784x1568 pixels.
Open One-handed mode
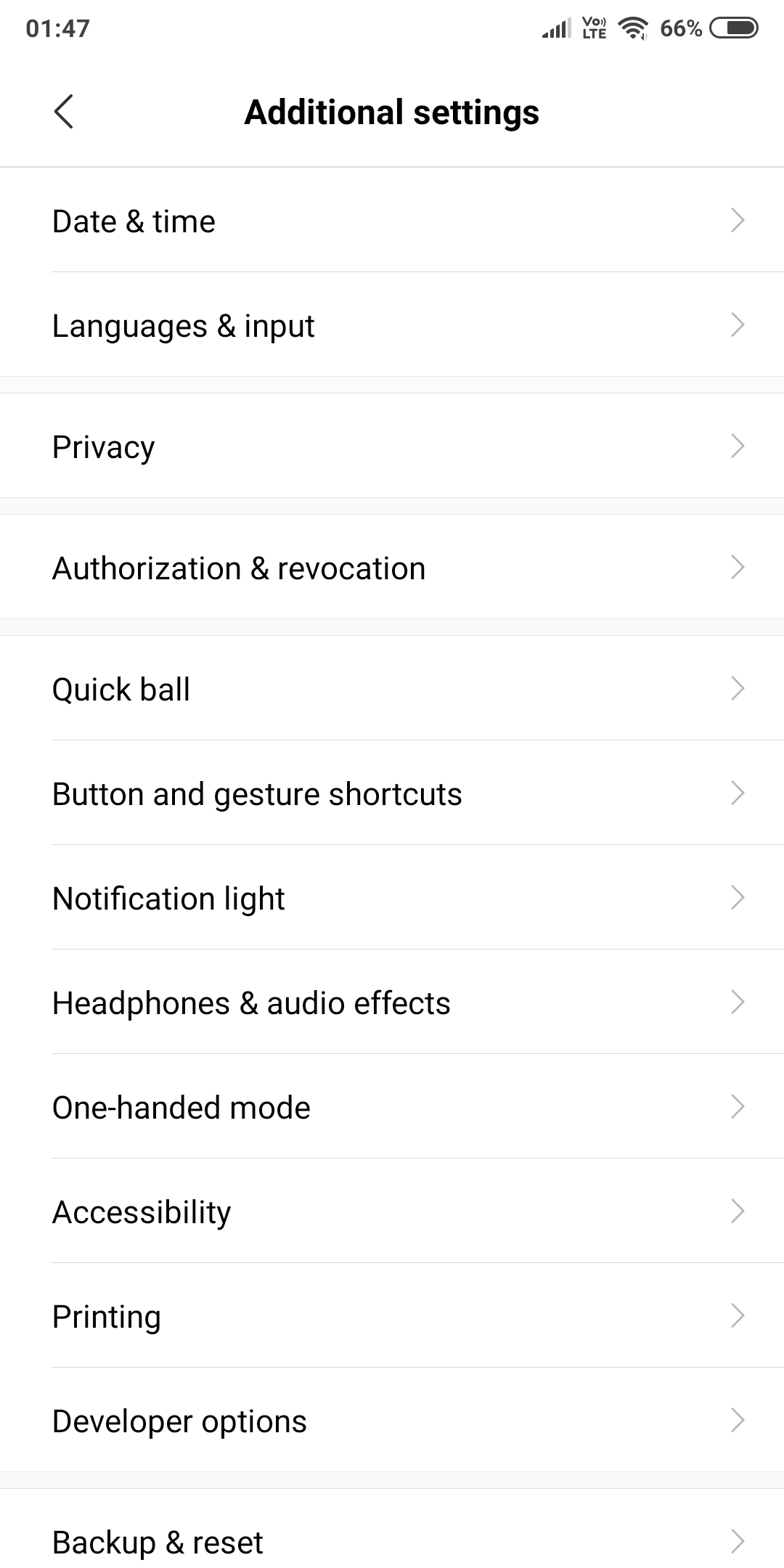coord(392,1106)
